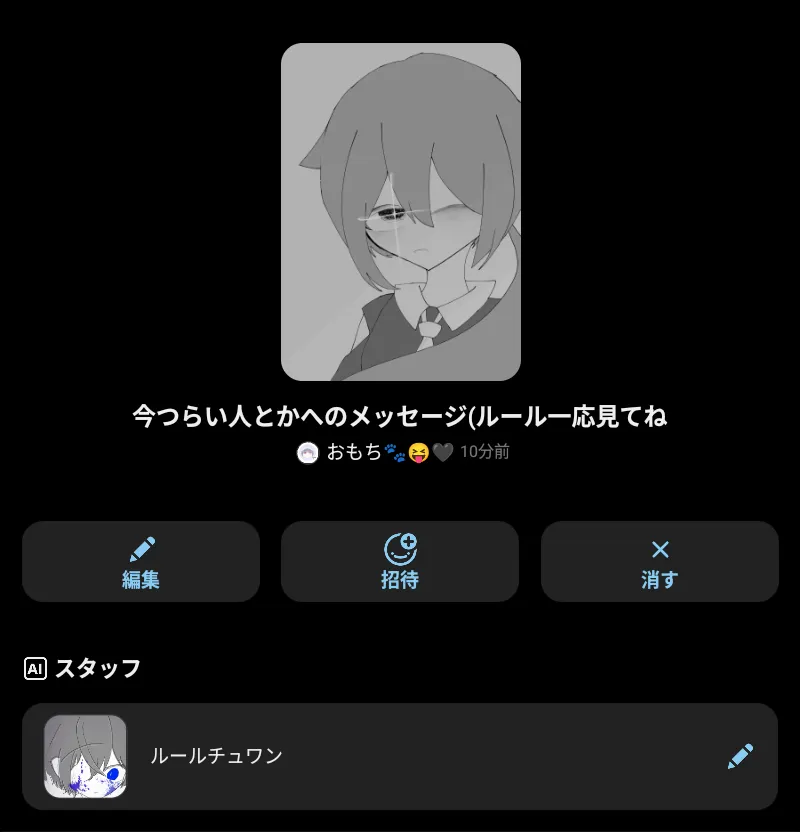Open the author profile おもち
This screenshot has height=832, width=800.
(x=353, y=452)
